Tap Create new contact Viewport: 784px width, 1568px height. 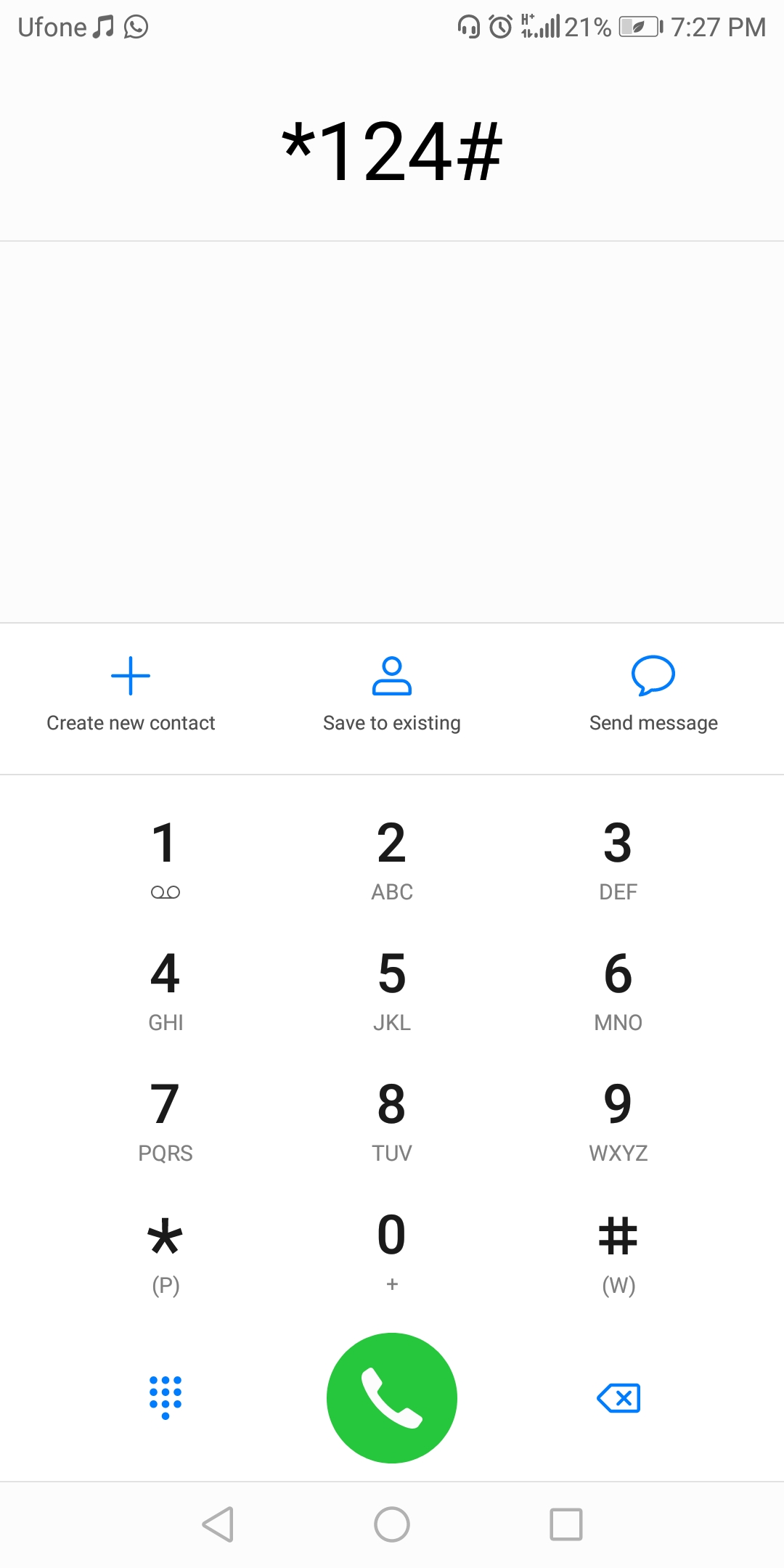[131, 694]
